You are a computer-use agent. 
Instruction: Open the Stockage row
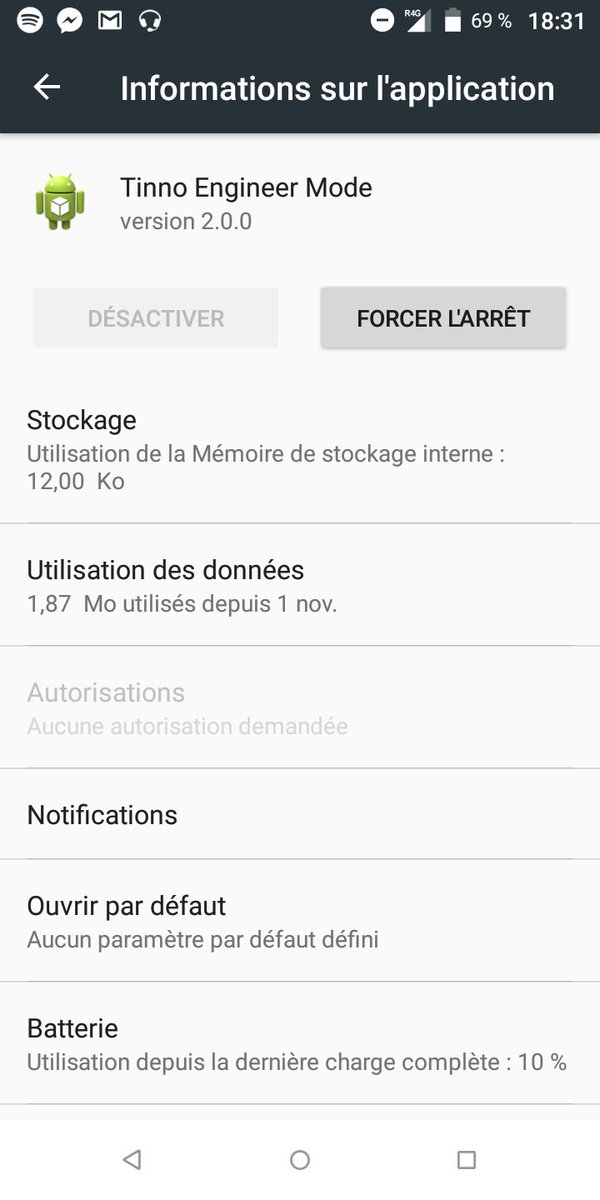[300, 450]
